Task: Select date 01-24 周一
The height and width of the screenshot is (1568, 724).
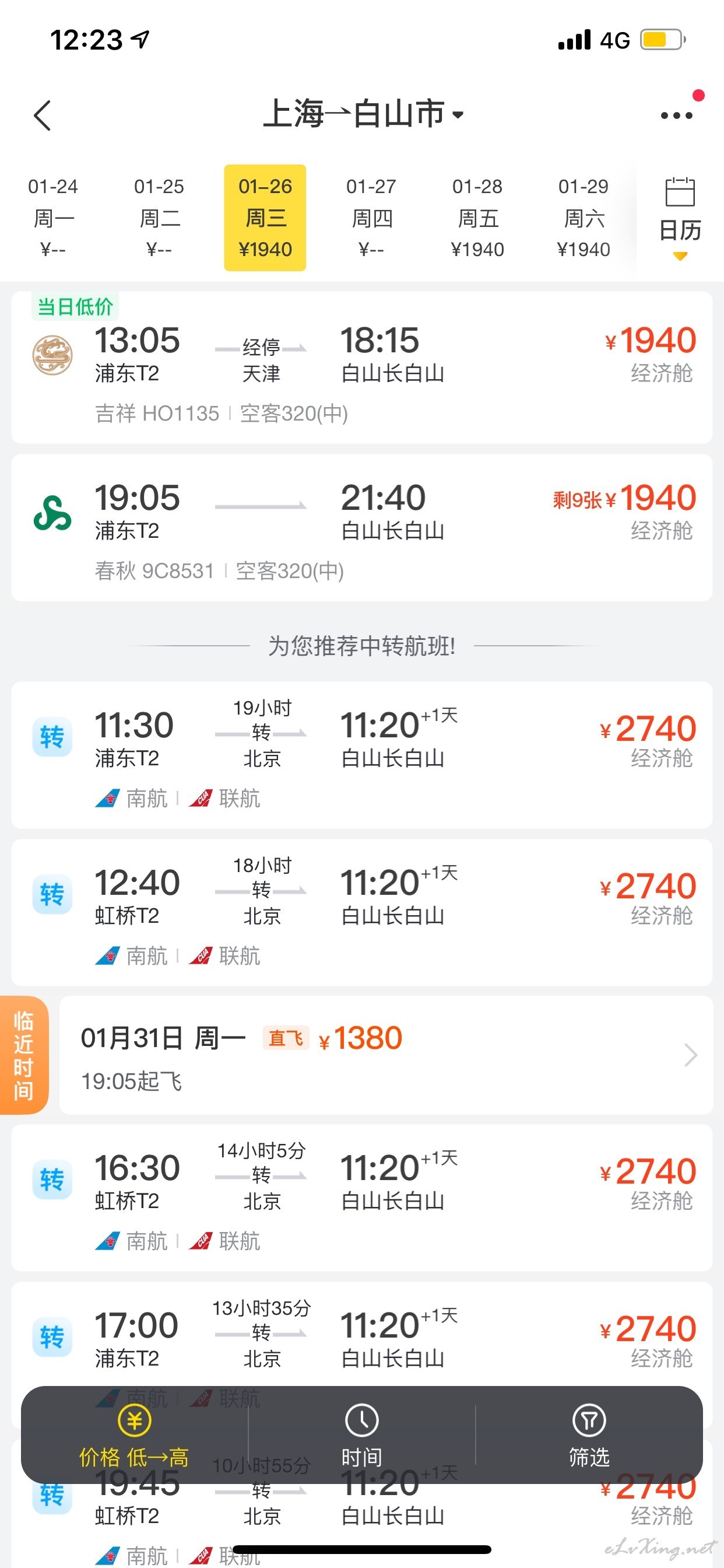Action: pos(53,218)
